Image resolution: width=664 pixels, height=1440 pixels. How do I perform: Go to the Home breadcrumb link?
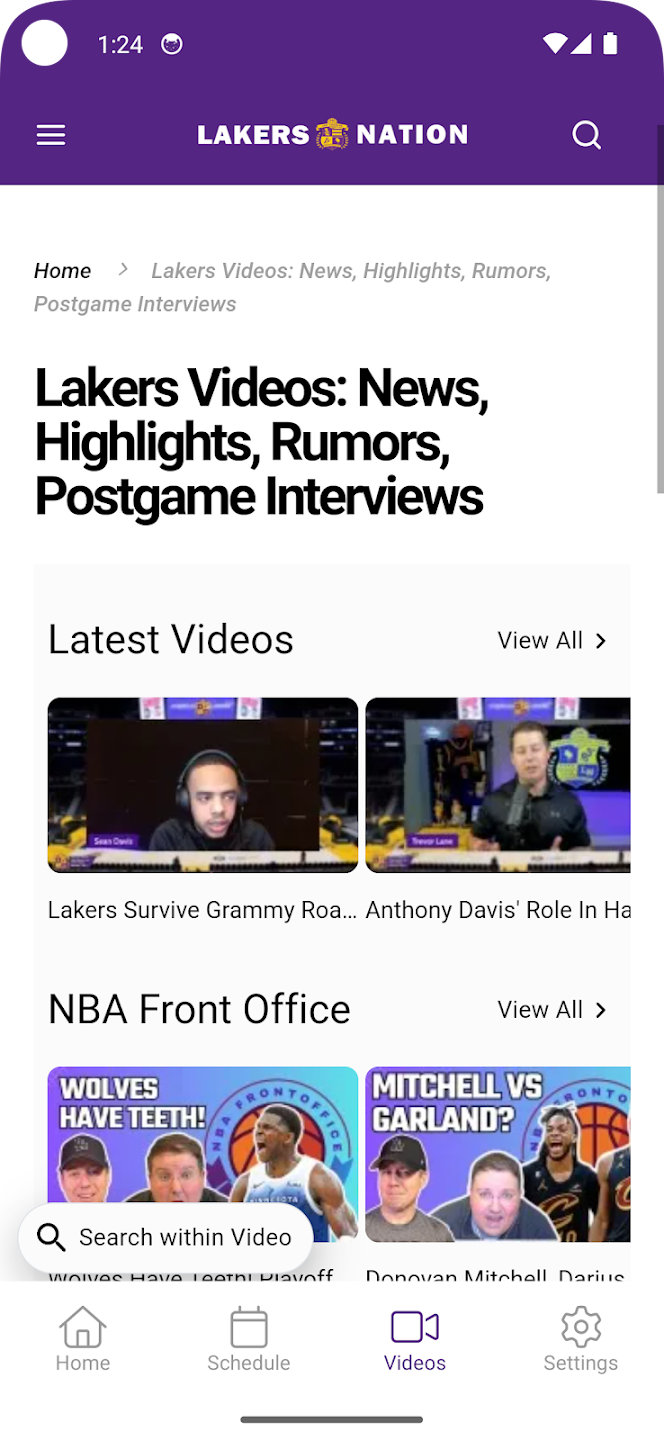[x=62, y=271]
